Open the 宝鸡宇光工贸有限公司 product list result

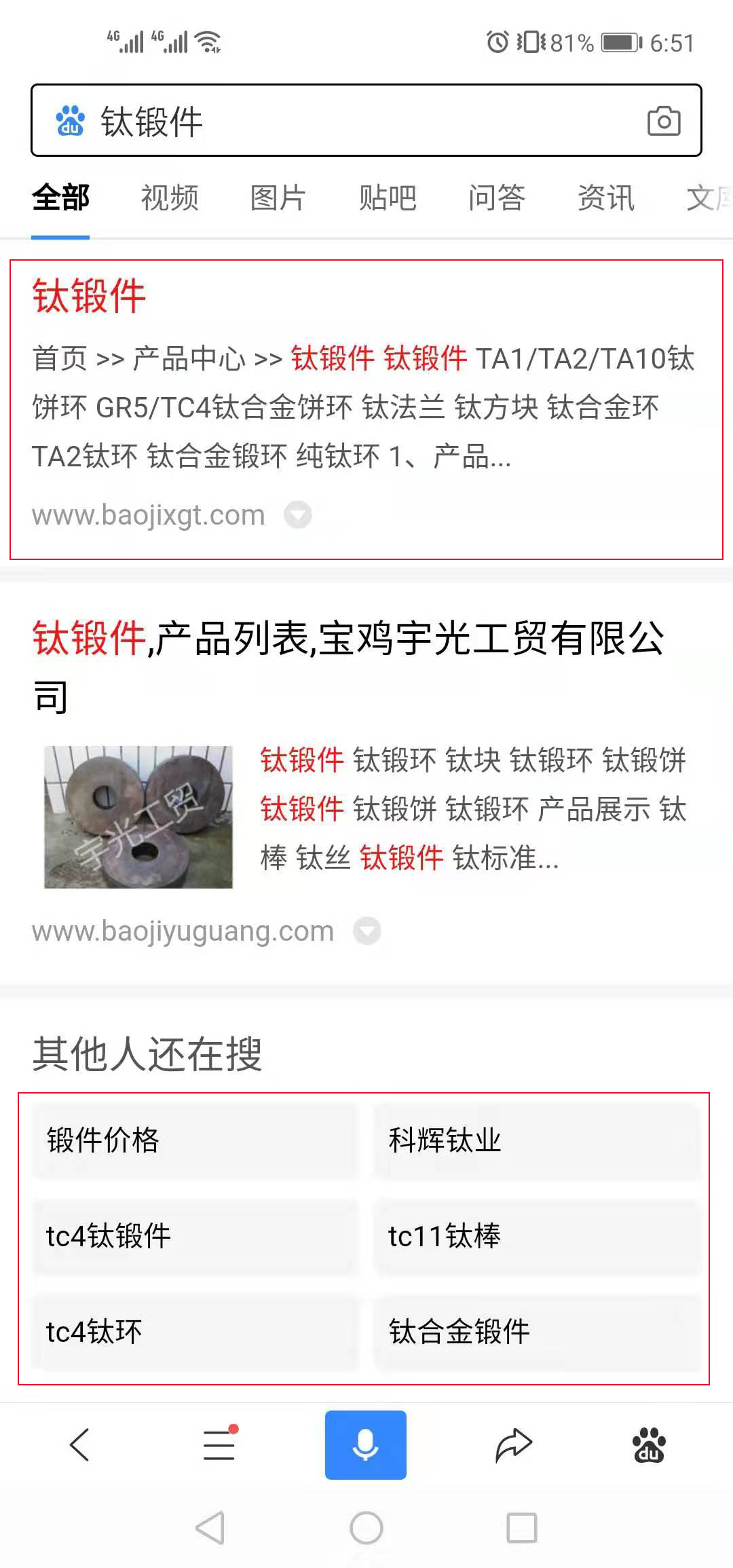pyautogui.click(x=347, y=640)
